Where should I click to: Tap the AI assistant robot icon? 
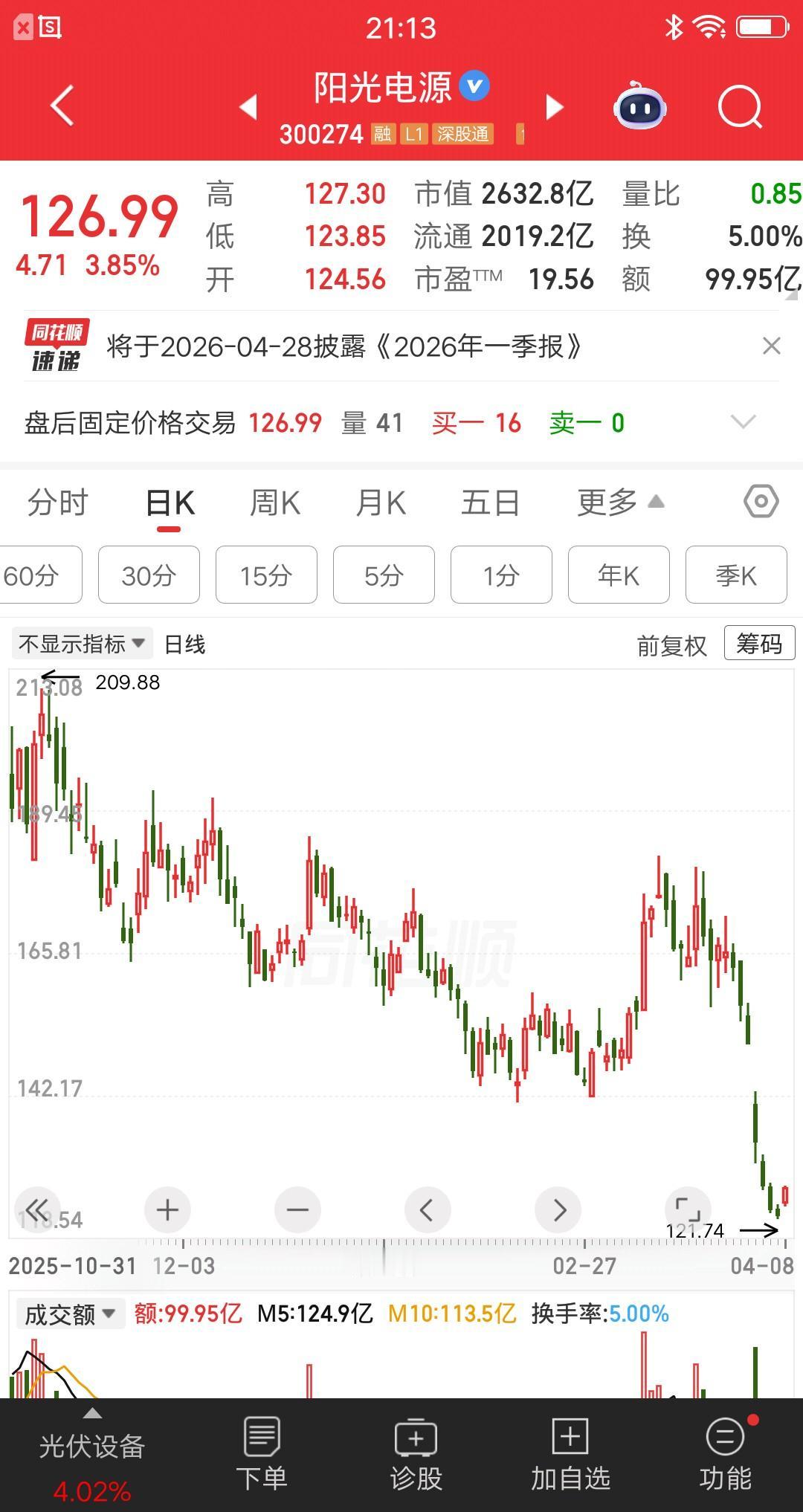[641, 107]
